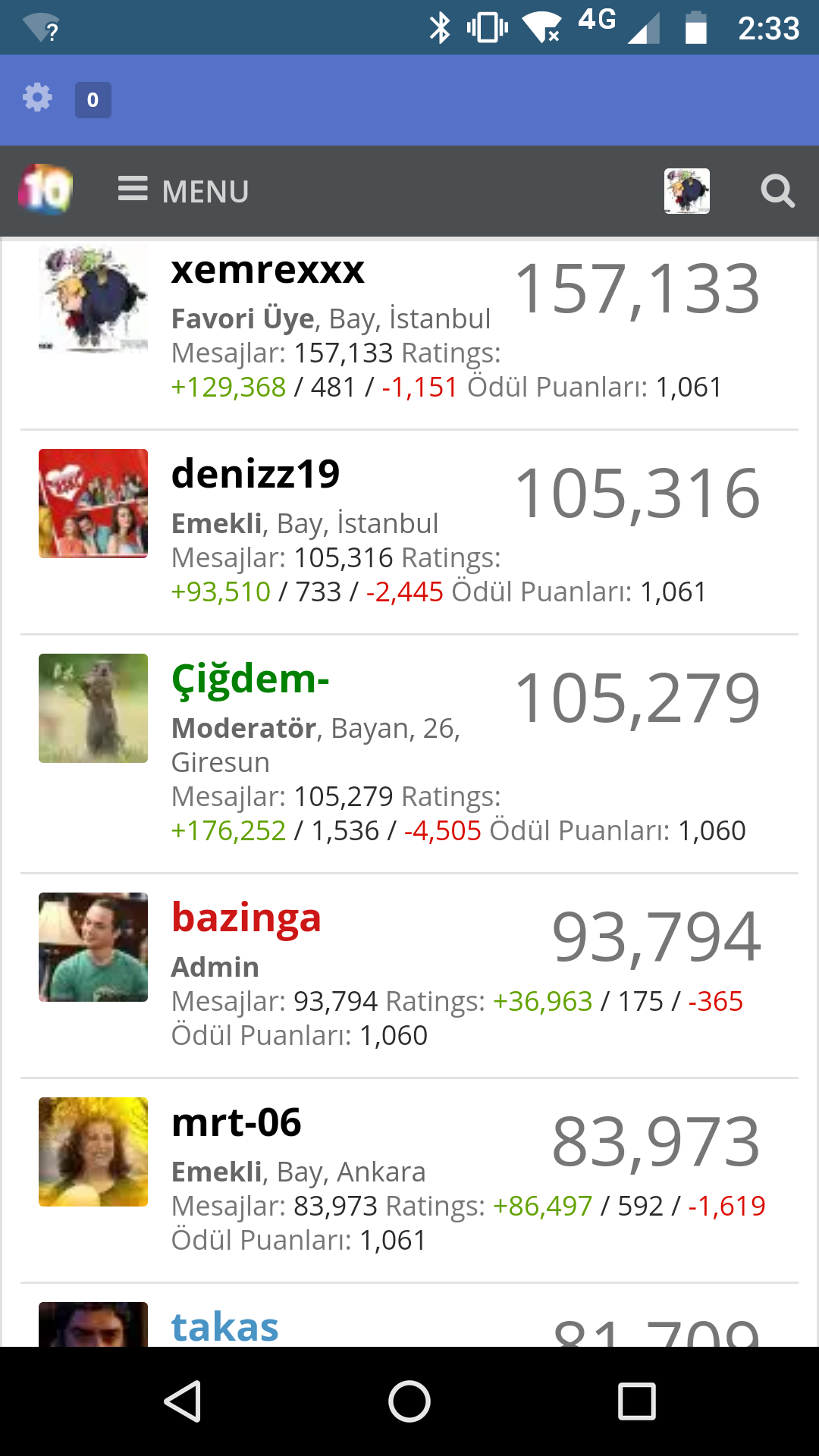Tap mrt-06's avatar picture

pyautogui.click(x=93, y=1152)
